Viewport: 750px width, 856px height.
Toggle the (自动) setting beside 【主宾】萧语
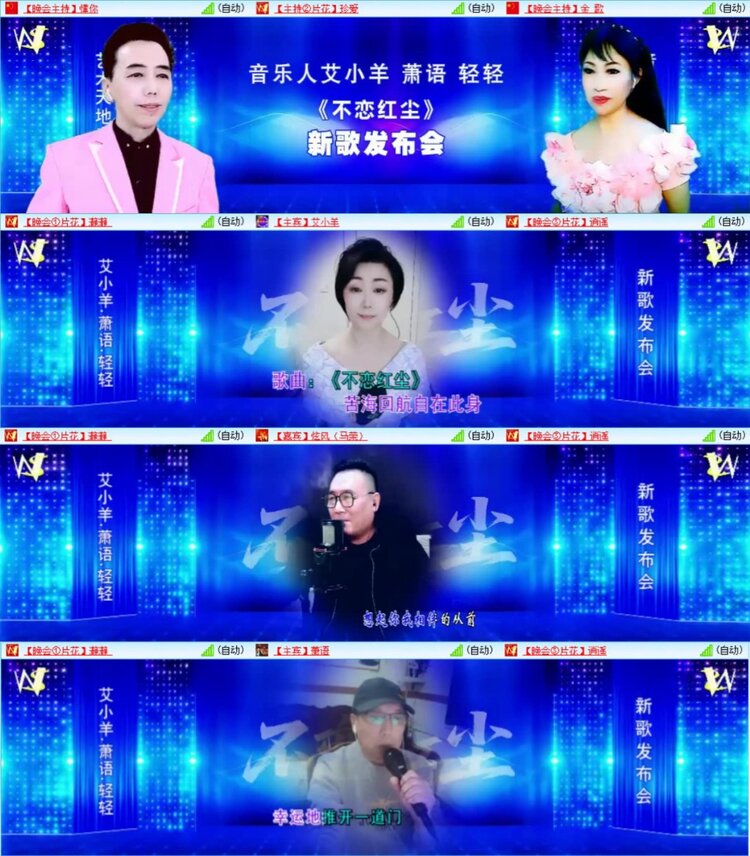(x=478, y=649)
